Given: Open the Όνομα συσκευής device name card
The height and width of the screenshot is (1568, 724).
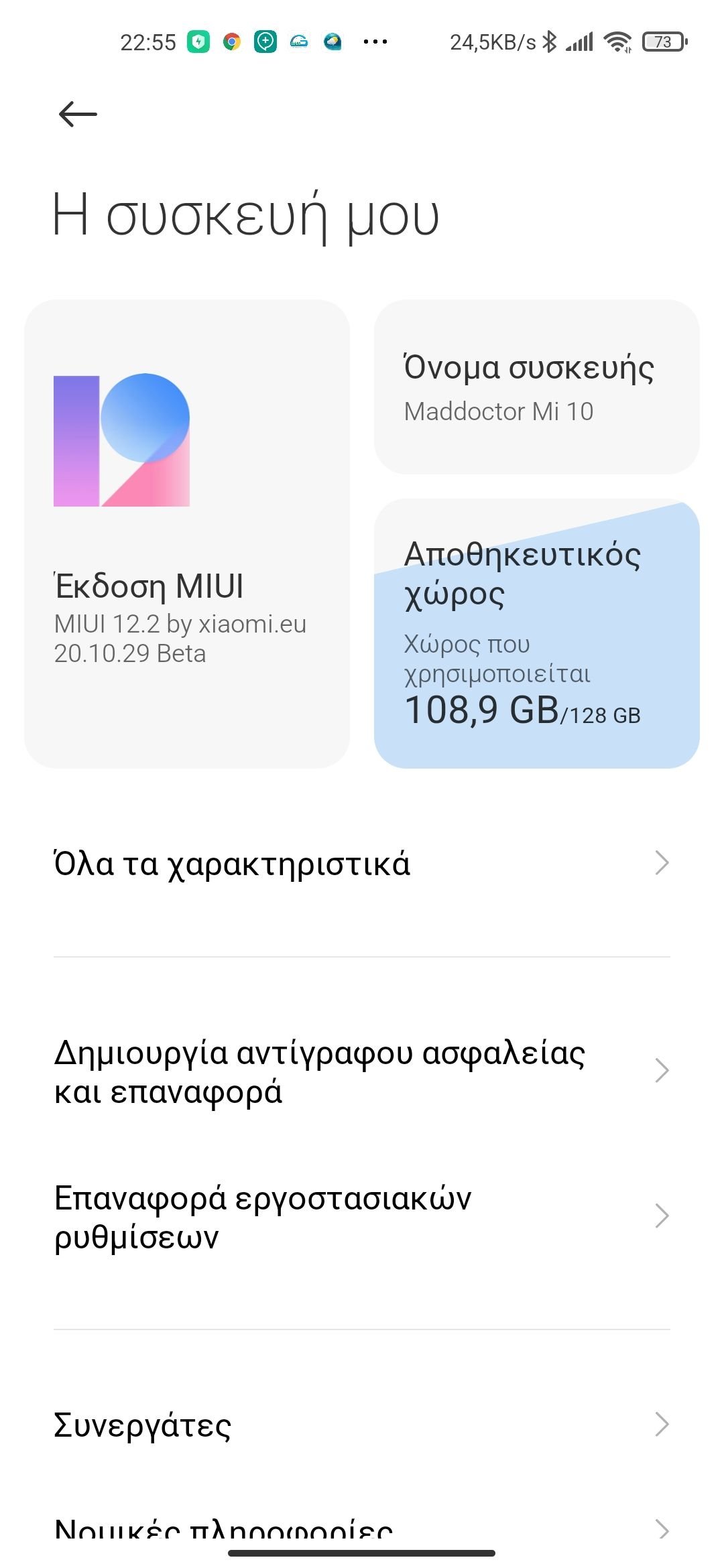Looking at the screenshot, I should [536, 387].
